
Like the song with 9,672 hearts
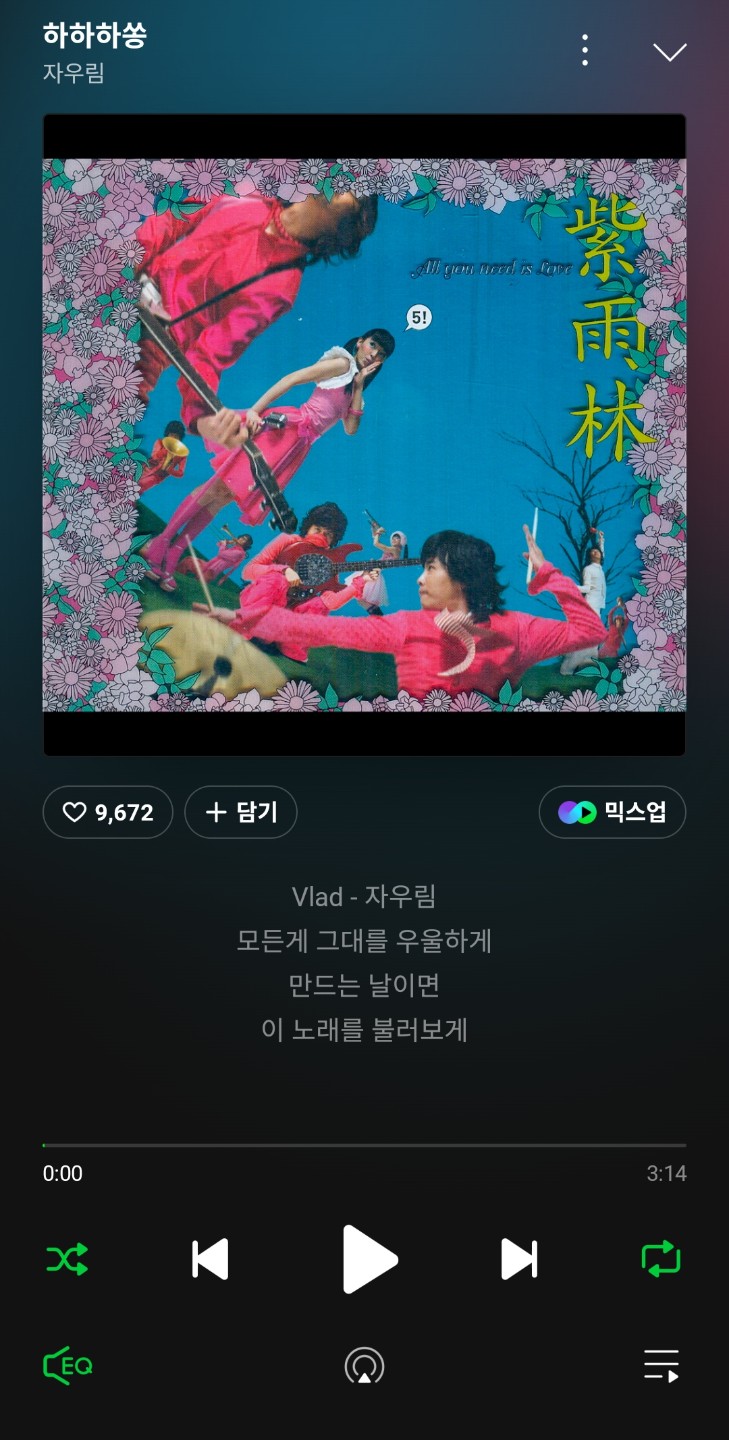108,812
